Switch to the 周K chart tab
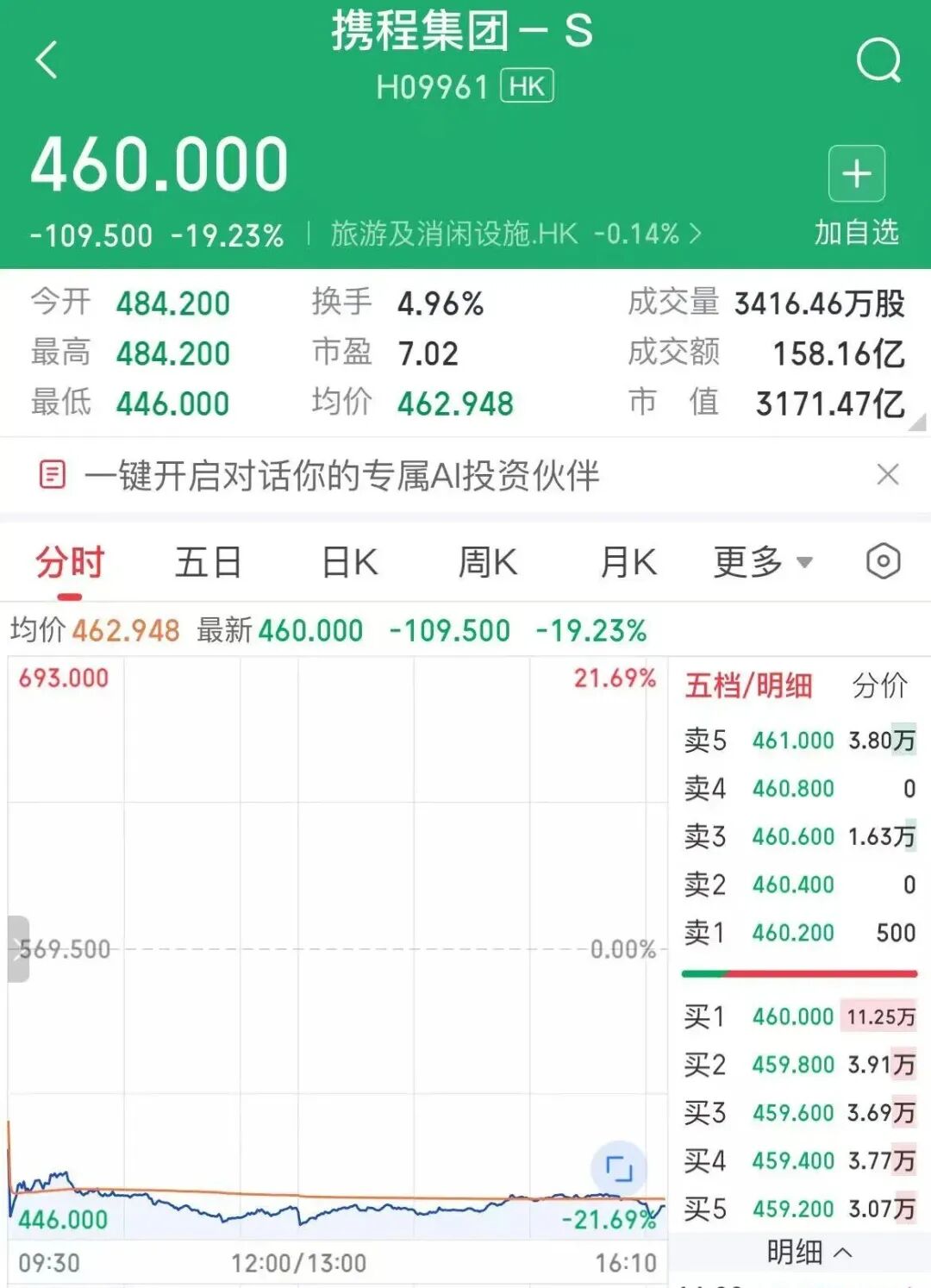 (x=487, y=563)
